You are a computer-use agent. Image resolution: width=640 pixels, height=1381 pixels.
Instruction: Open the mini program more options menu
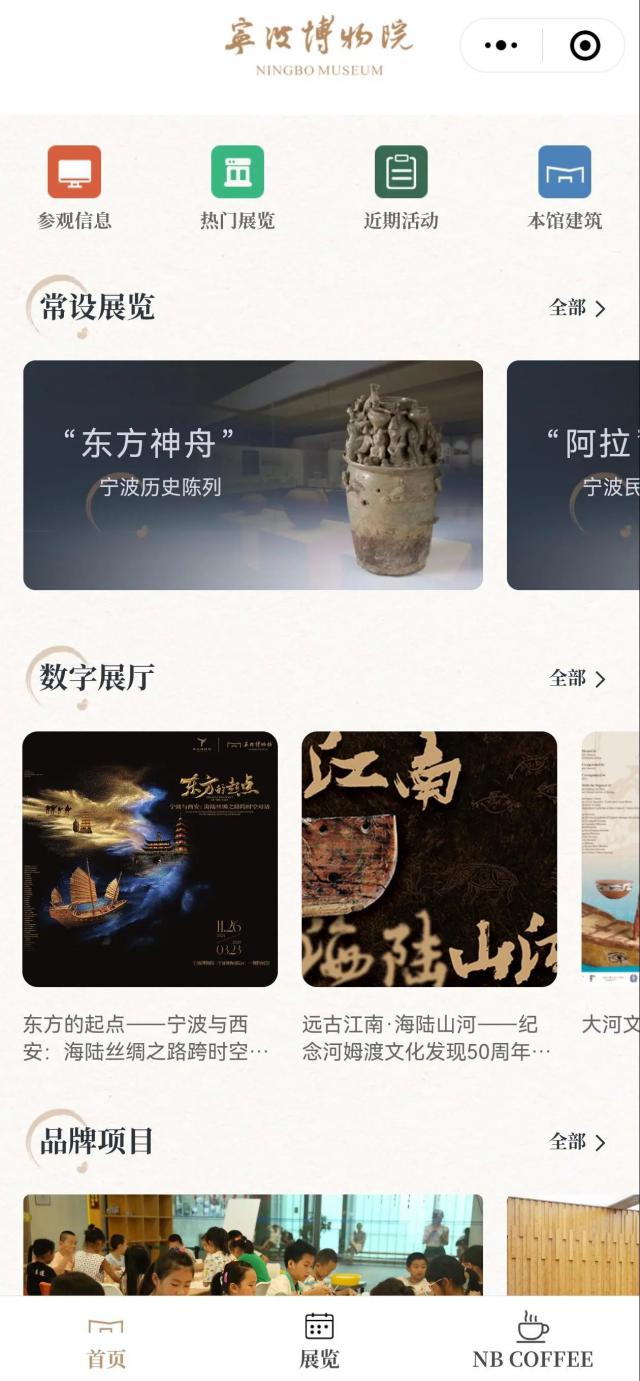pyautogui.click(x=501, y=45)
